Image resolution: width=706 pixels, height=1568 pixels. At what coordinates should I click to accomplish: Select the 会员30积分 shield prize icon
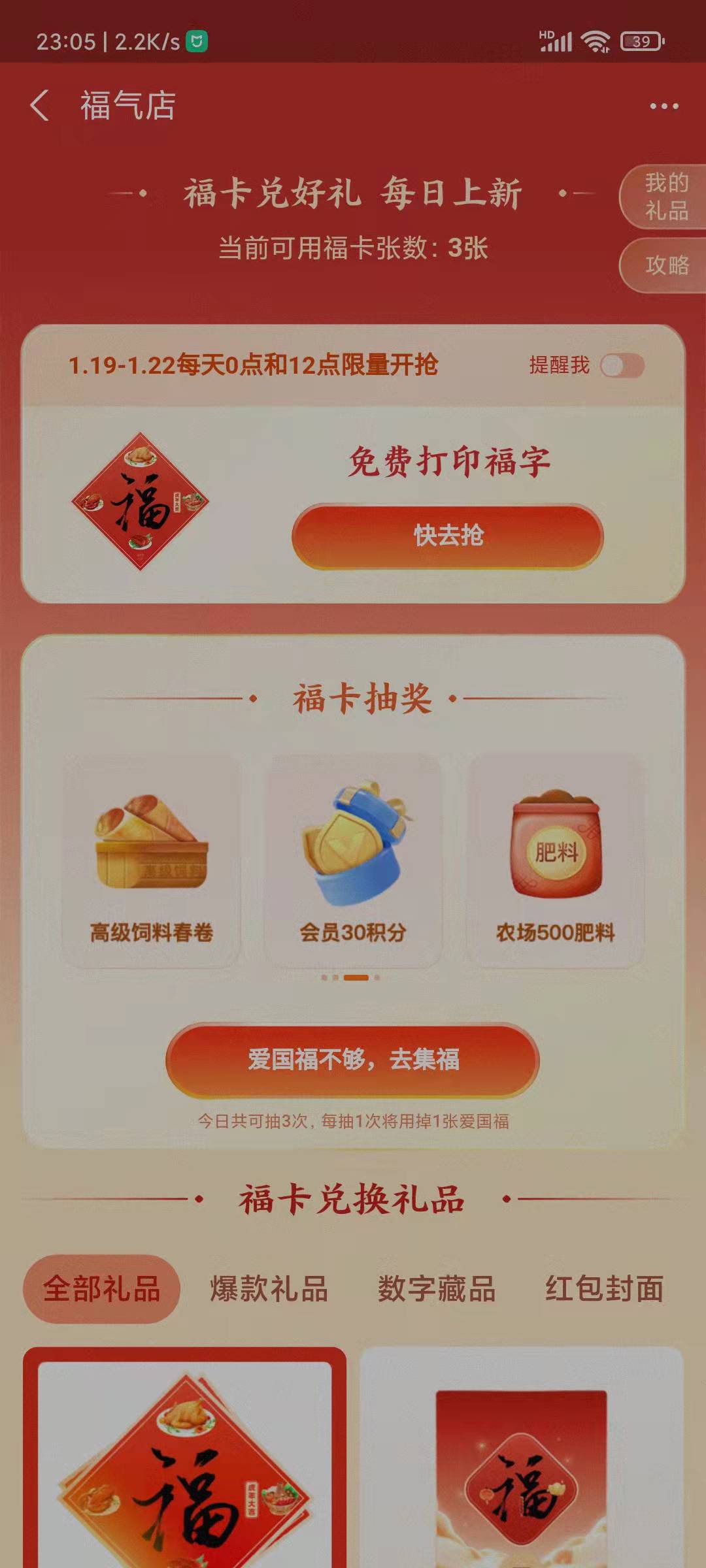click(x=353, y=843)
